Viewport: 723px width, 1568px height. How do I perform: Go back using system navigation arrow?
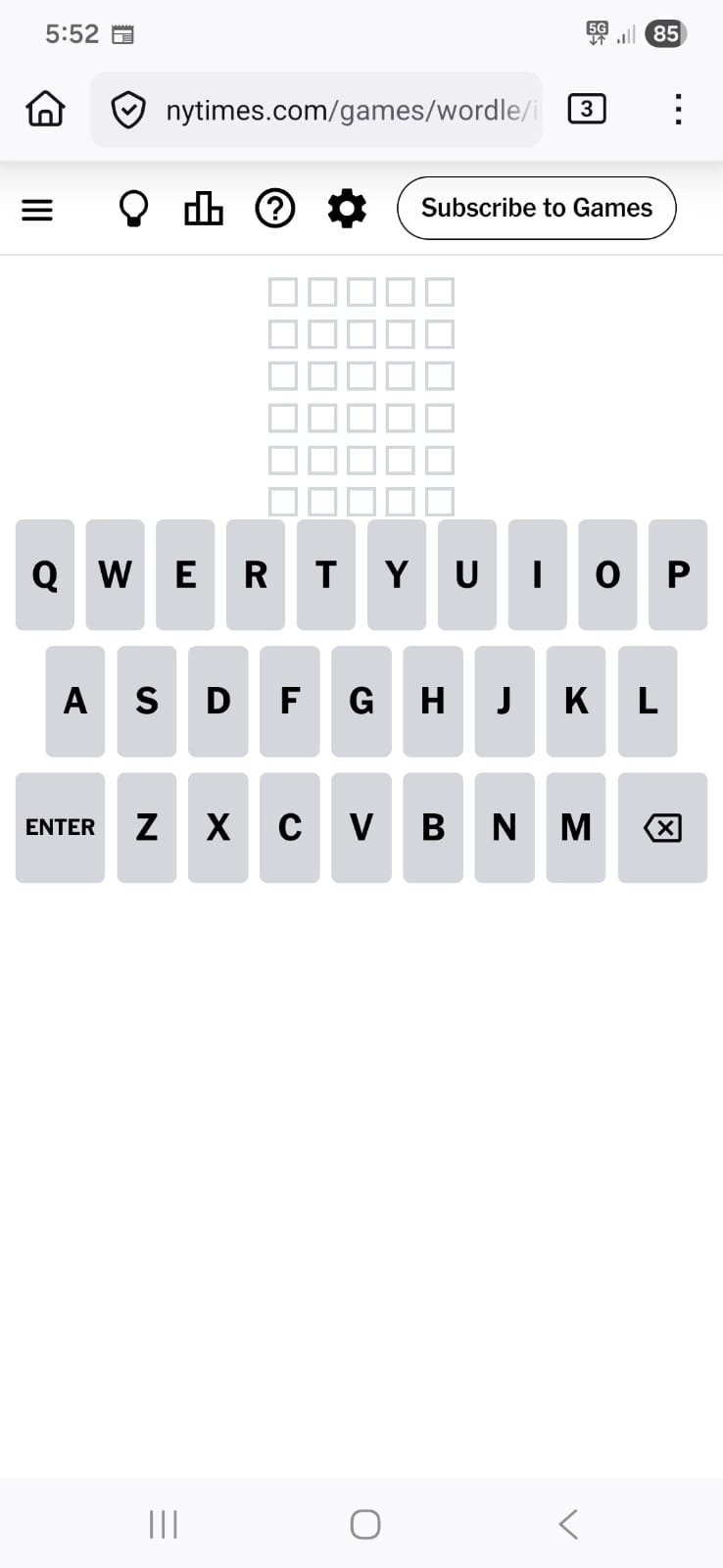(x=568, y=1524)
